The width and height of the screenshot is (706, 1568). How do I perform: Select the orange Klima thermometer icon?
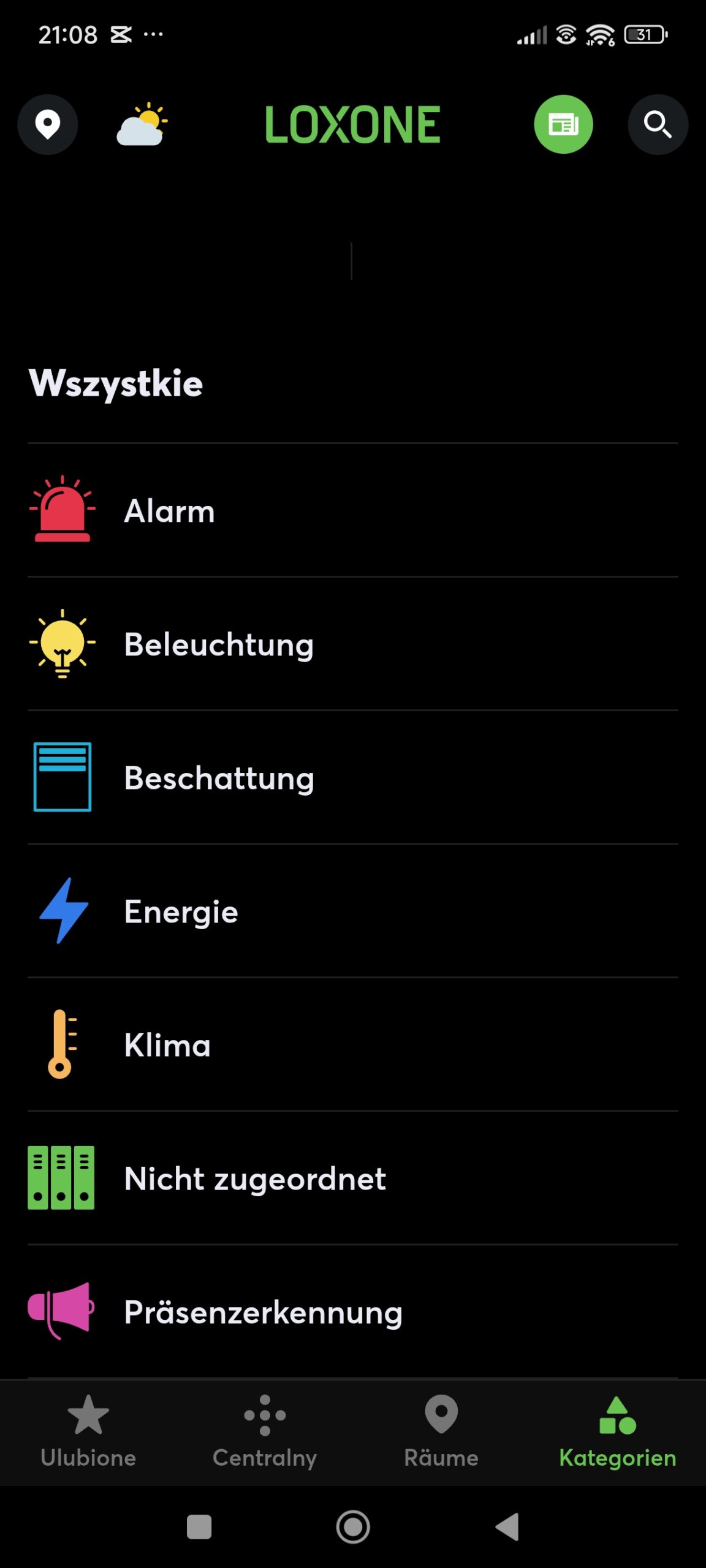click(61, 1045)
